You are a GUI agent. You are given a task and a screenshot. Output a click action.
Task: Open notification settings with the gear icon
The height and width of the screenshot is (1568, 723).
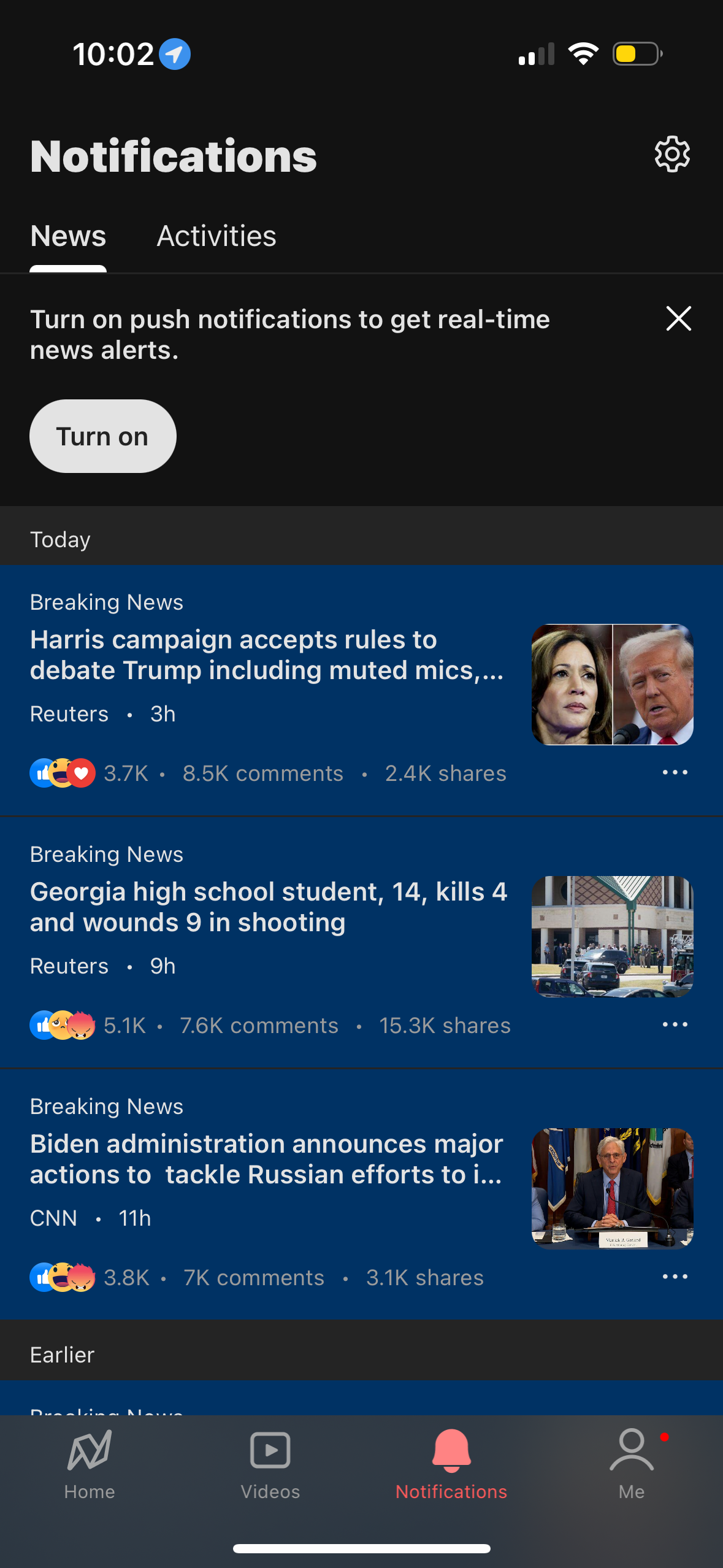pos(671,154)
